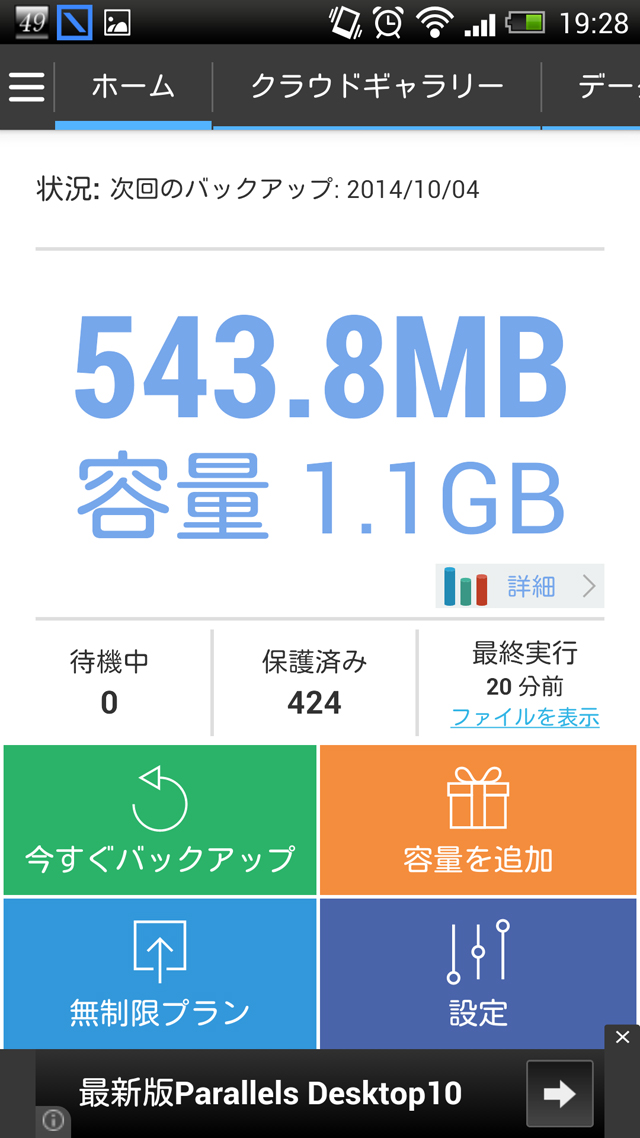Tap the arrow on Parallels Desktop10 ad
This screenshot has height=1138, width=640.
tap(559, 1094)
